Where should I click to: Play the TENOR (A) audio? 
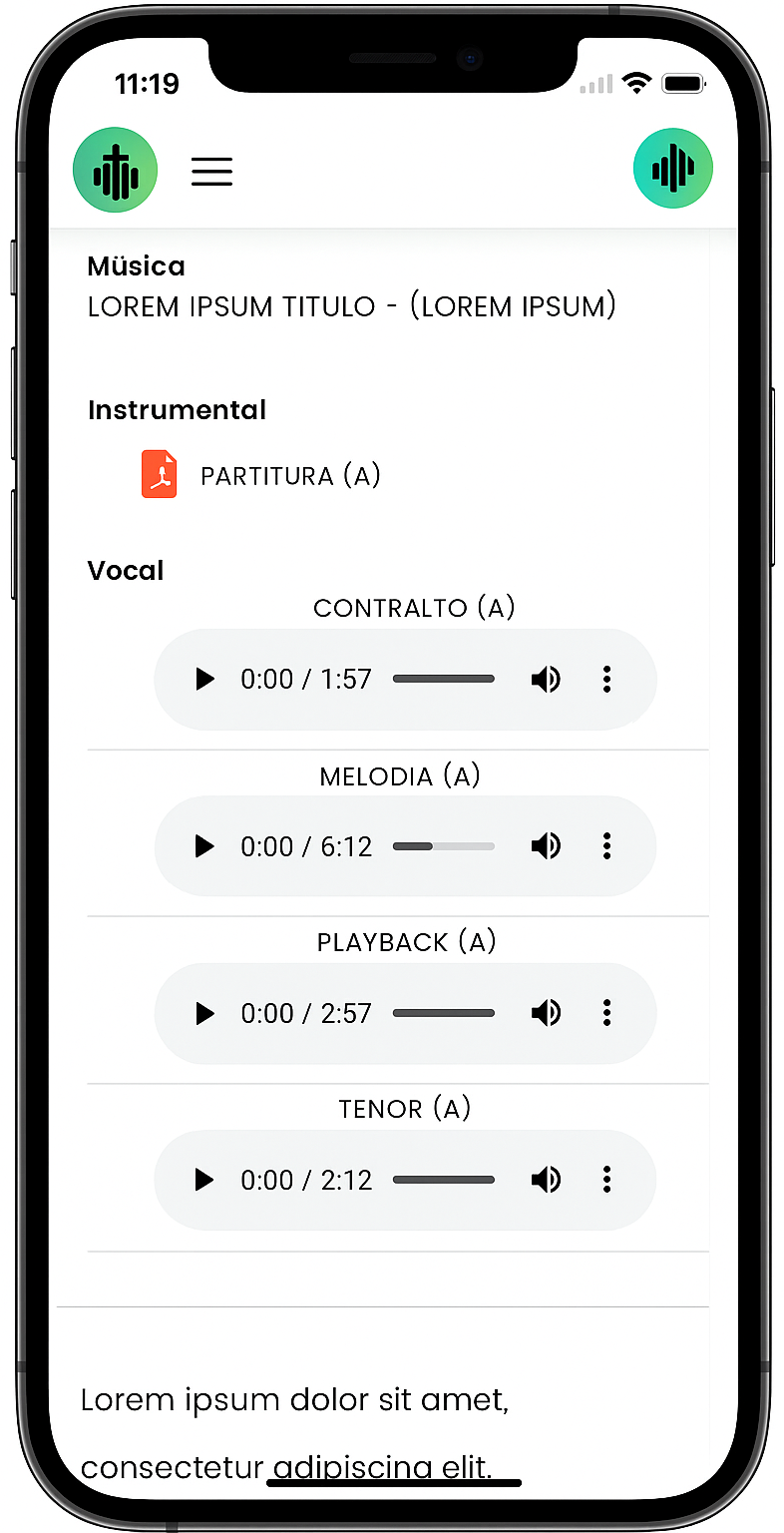[x=204, y=1181]
